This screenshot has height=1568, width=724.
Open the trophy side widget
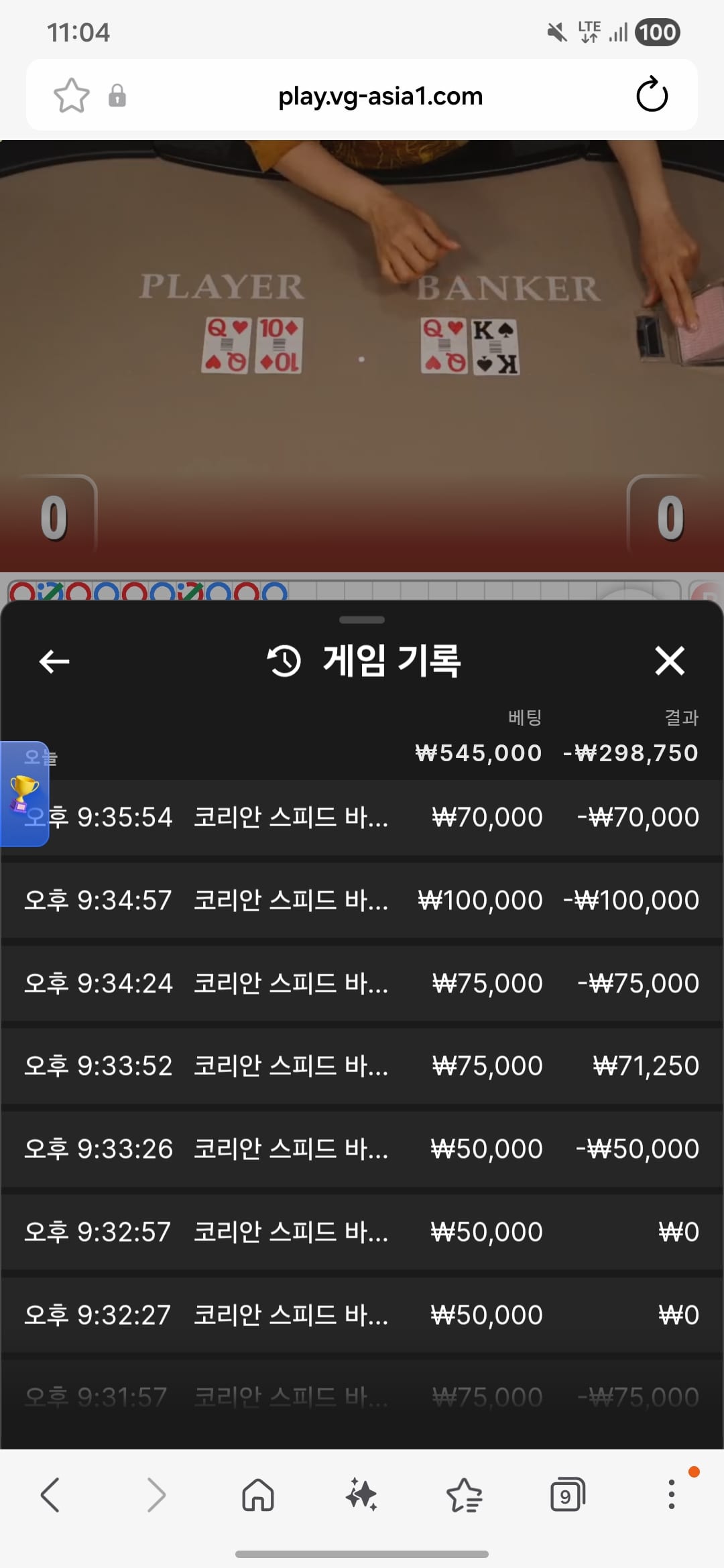click(x=24, y=794)
